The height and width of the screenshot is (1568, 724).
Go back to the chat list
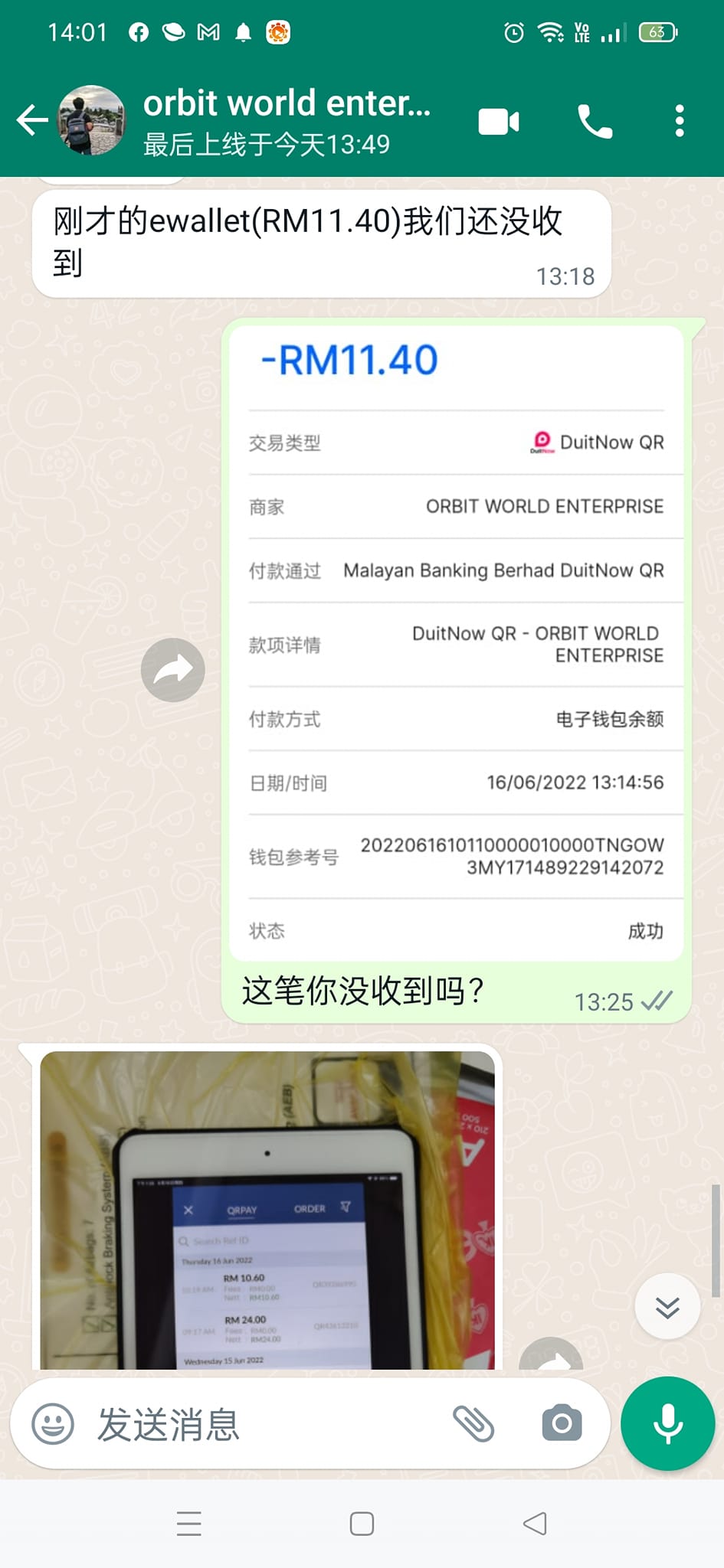[32, 120]
